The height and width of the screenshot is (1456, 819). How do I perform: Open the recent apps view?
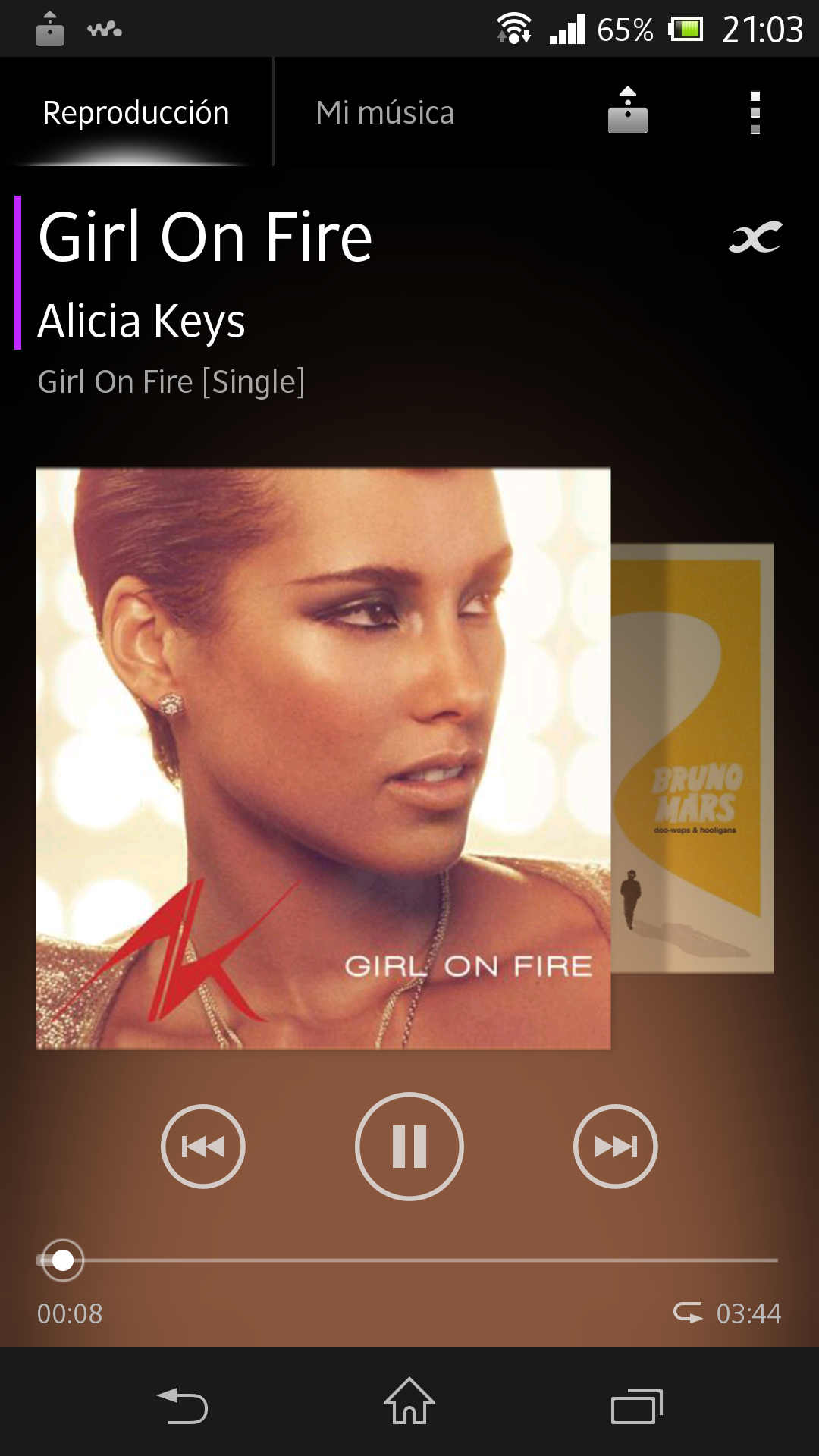click(x=636, y=1407)
